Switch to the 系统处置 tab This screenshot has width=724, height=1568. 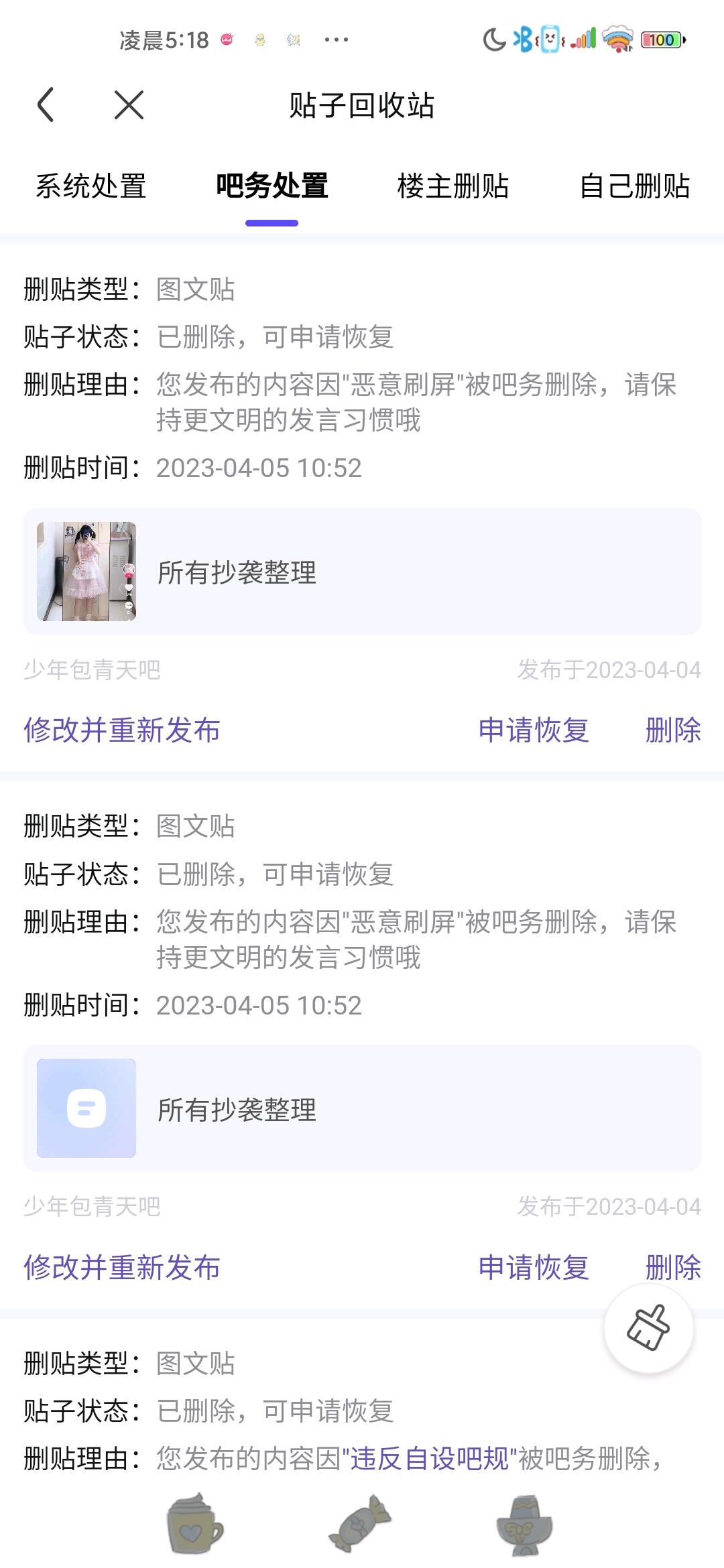[90, 186]
